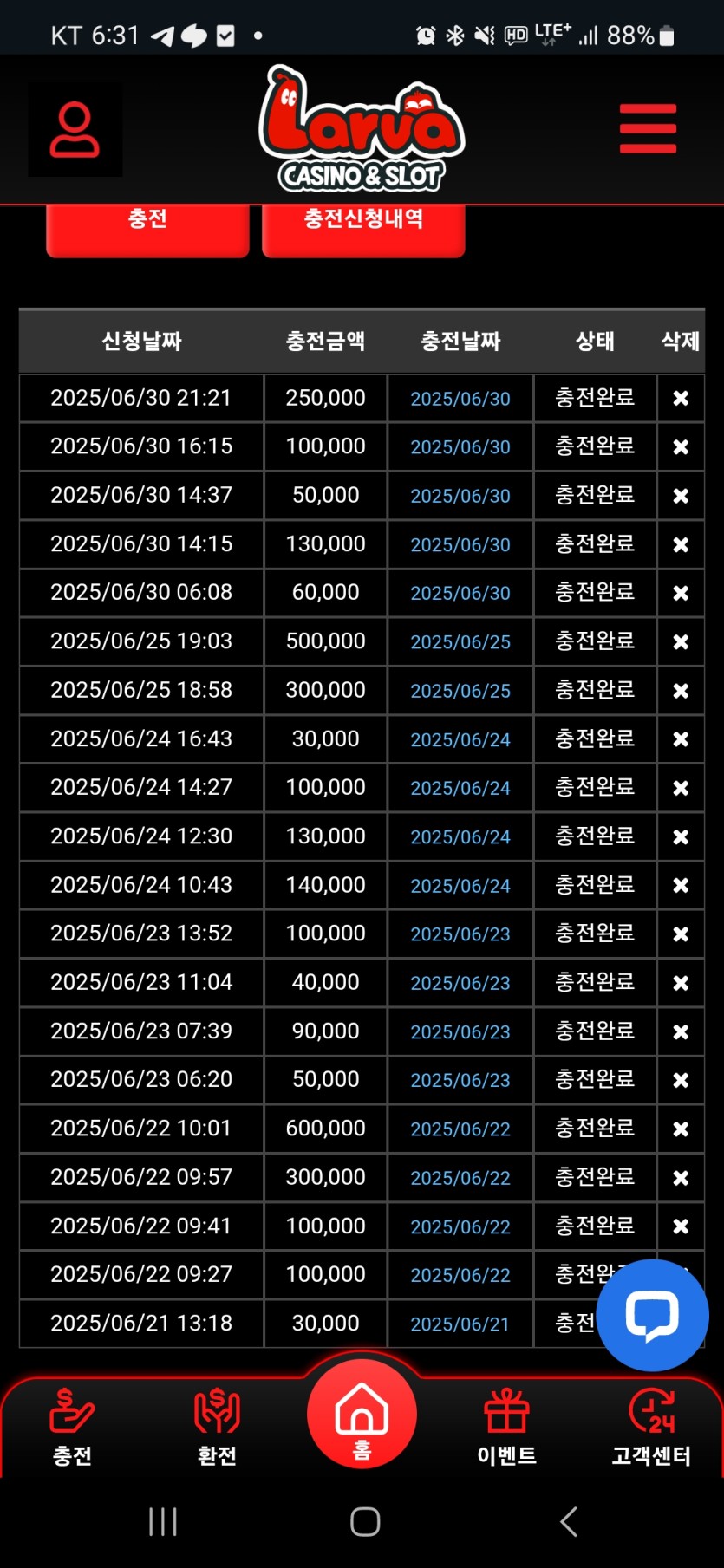Image resolution: width=724 pixels, height=1568 pixels.
Task: Delete the 2025/06/30 16:15 deposit record
Action: point(681,446)
